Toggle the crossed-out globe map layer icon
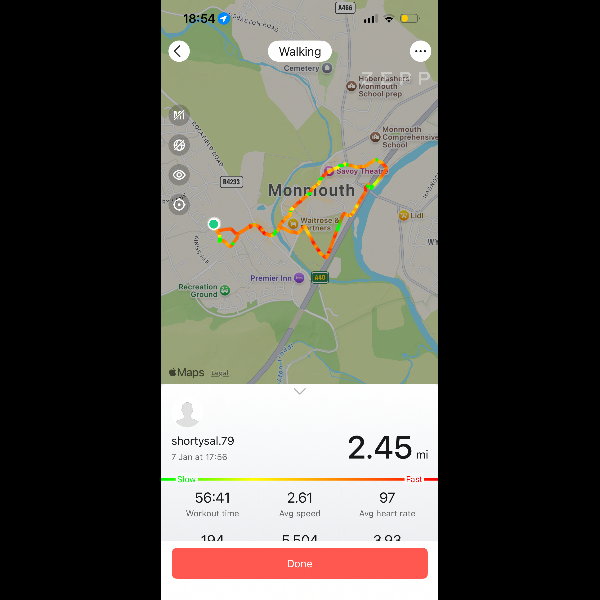The width and height of the screenshot is (600, 600). [179, 145]
